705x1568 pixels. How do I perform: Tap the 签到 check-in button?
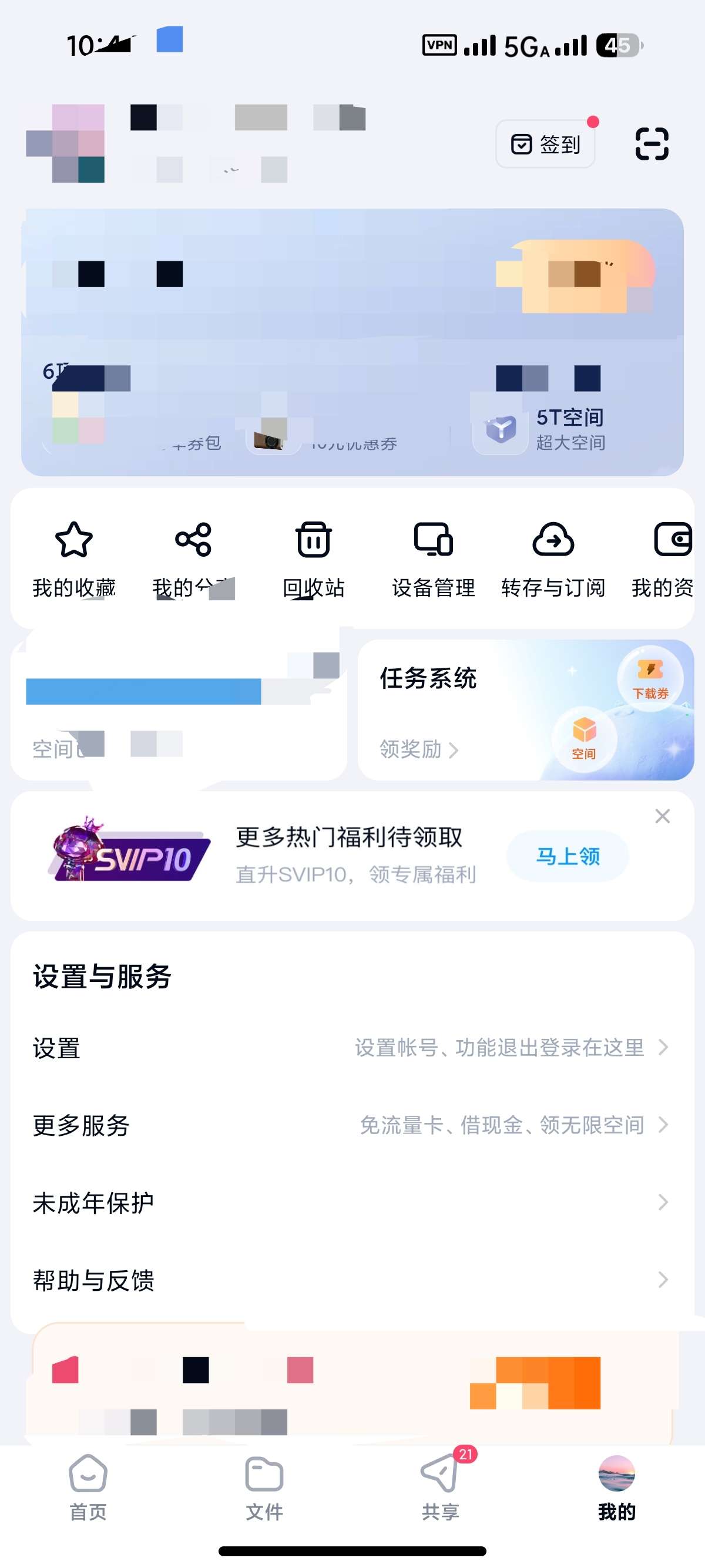[x=545, y=144]
